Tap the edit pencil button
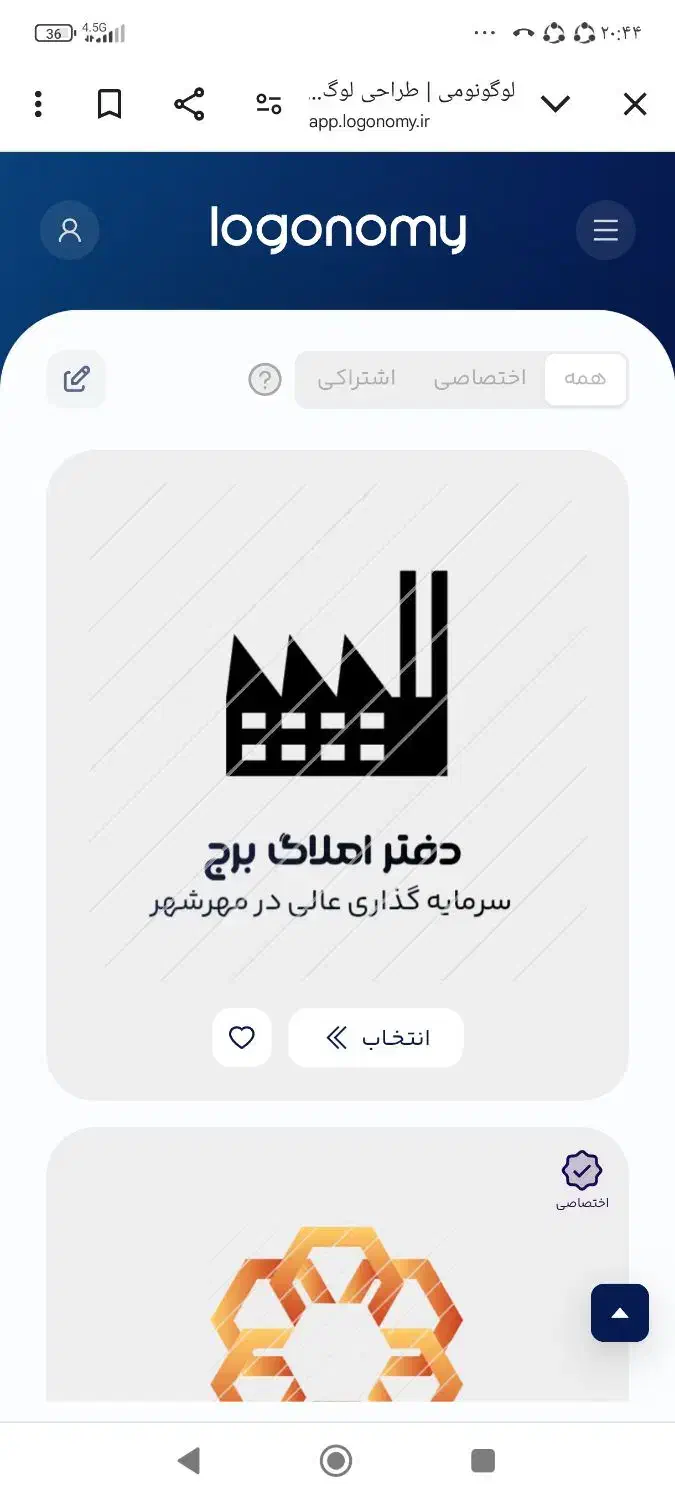 coord(76,380)
